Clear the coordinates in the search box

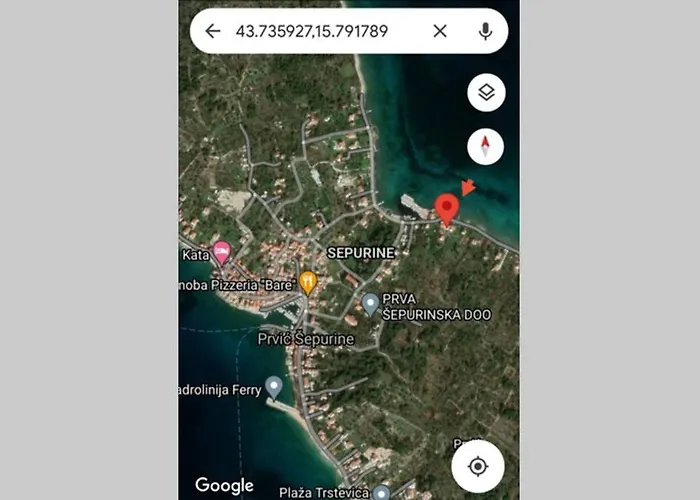[x=440, y=31]
